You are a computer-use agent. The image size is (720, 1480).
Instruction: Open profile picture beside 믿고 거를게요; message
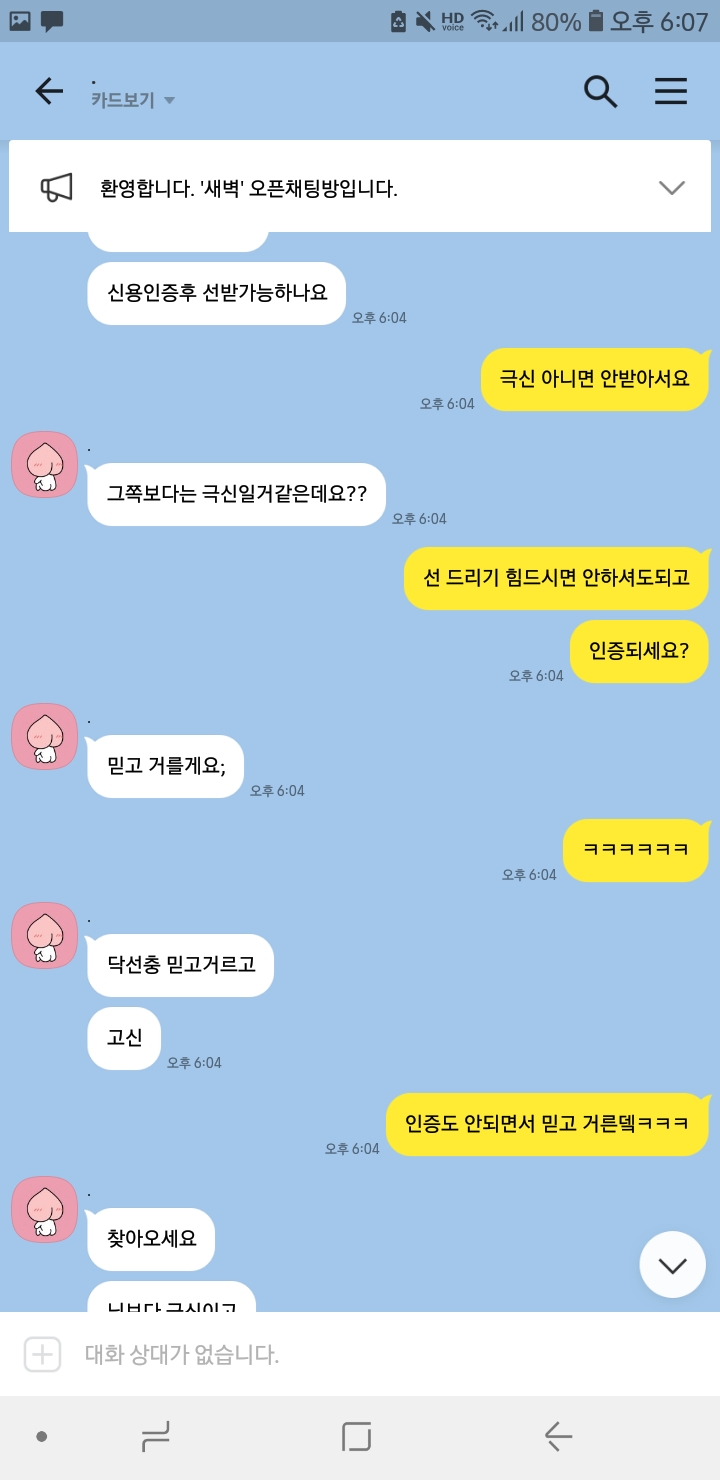44,736
